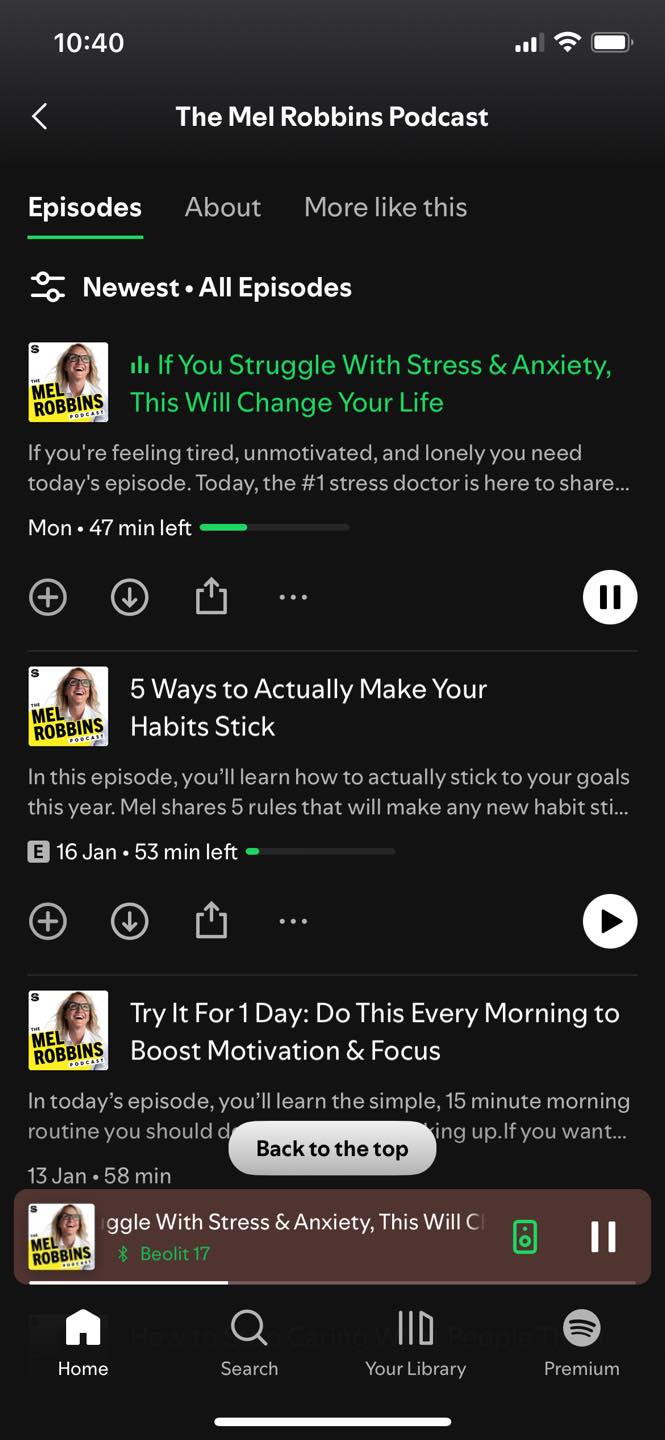Viewport: 665px width, 1440px height.
Task: Download the Stress & Anxiety episode
Action: pos(129,597)
